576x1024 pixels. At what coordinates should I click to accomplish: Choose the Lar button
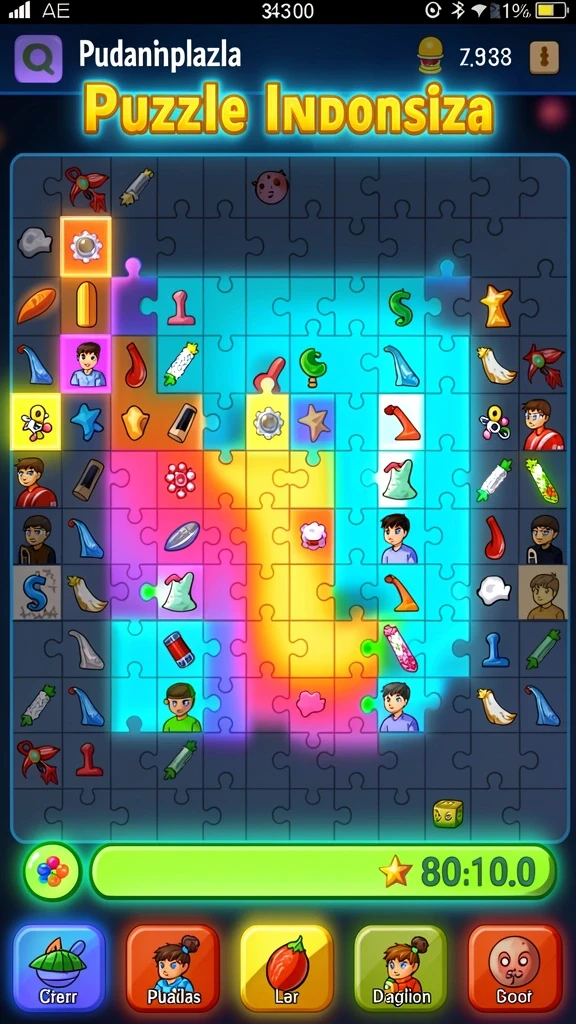tap(287, 968)
